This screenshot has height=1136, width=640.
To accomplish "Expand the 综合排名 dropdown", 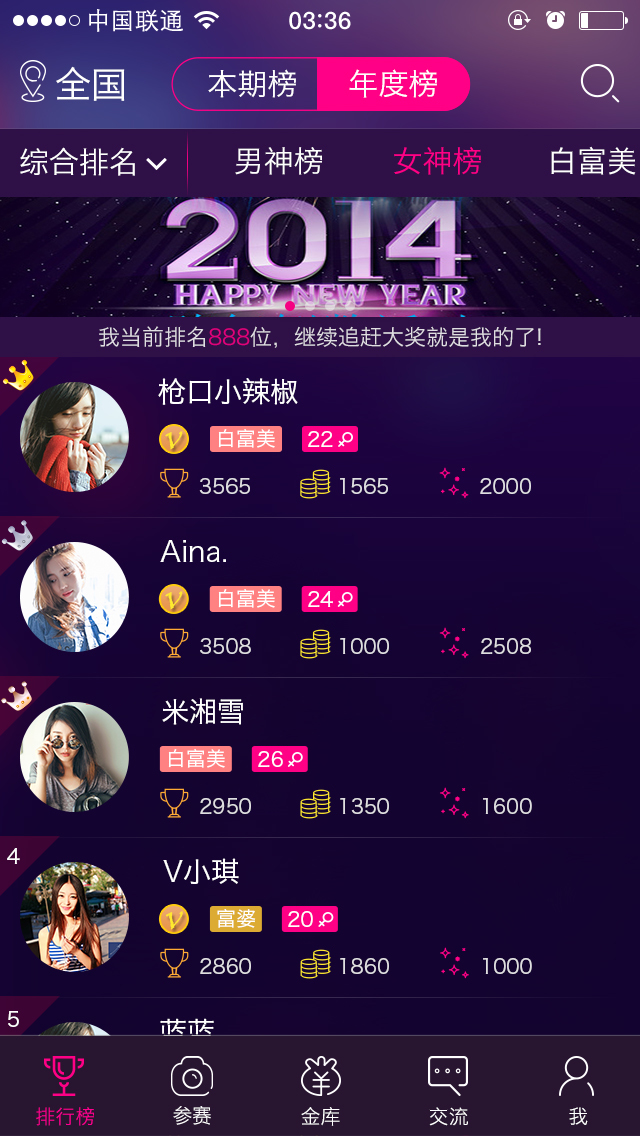I will (x=93, y=162).
